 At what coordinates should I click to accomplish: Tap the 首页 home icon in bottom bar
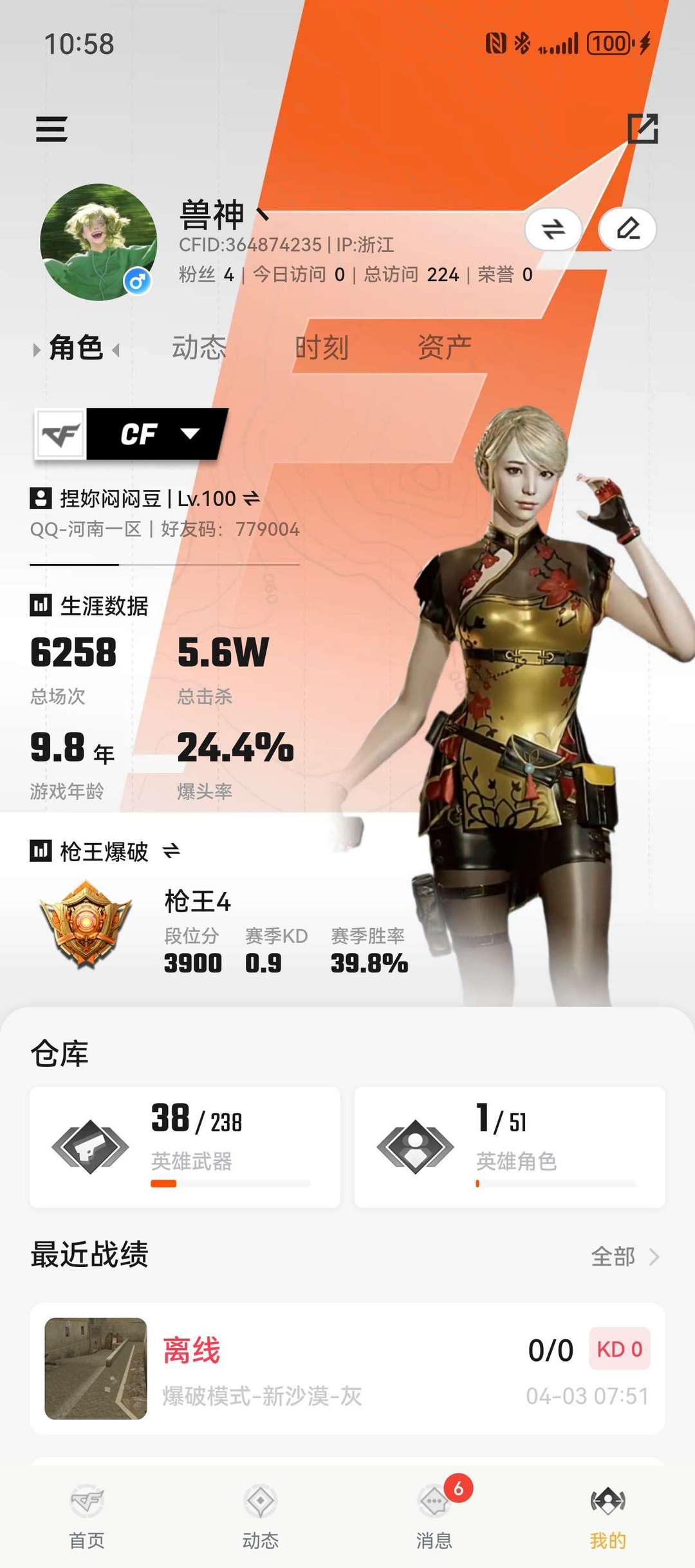pos(87,1499)
